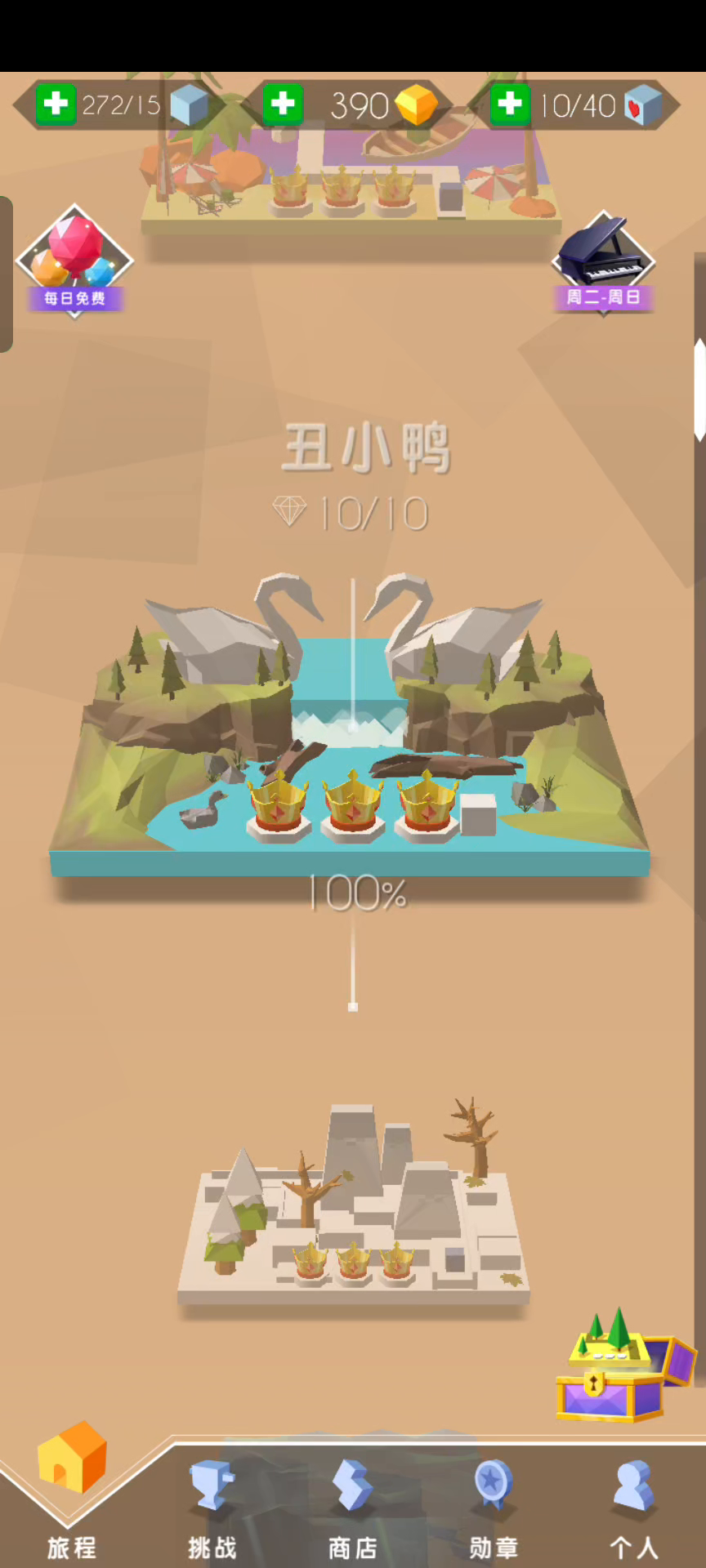
Task: Switch to the 挑战 tab
Action: coord(212,1511)
